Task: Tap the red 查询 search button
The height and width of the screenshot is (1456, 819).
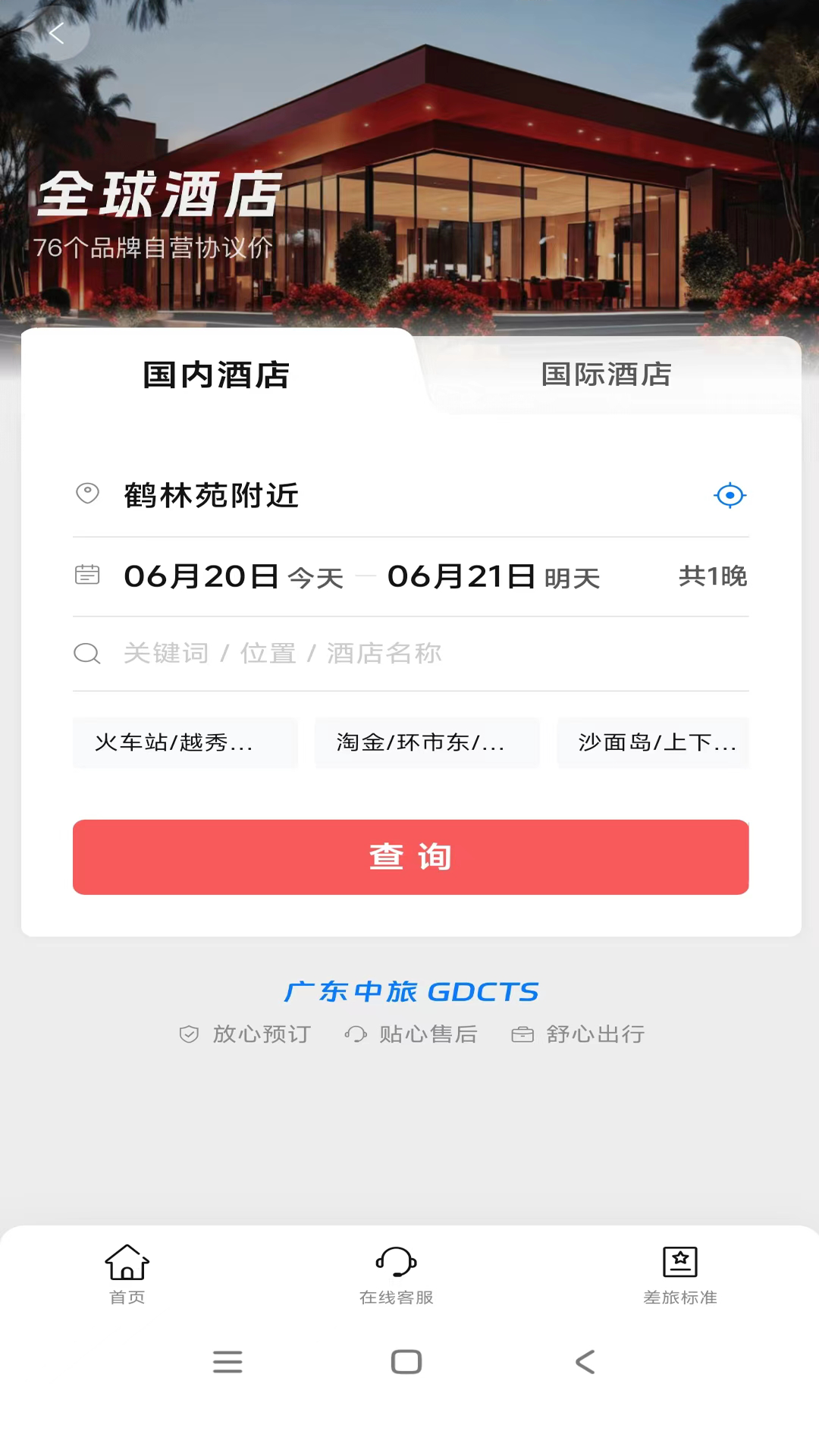Action: 410,857
